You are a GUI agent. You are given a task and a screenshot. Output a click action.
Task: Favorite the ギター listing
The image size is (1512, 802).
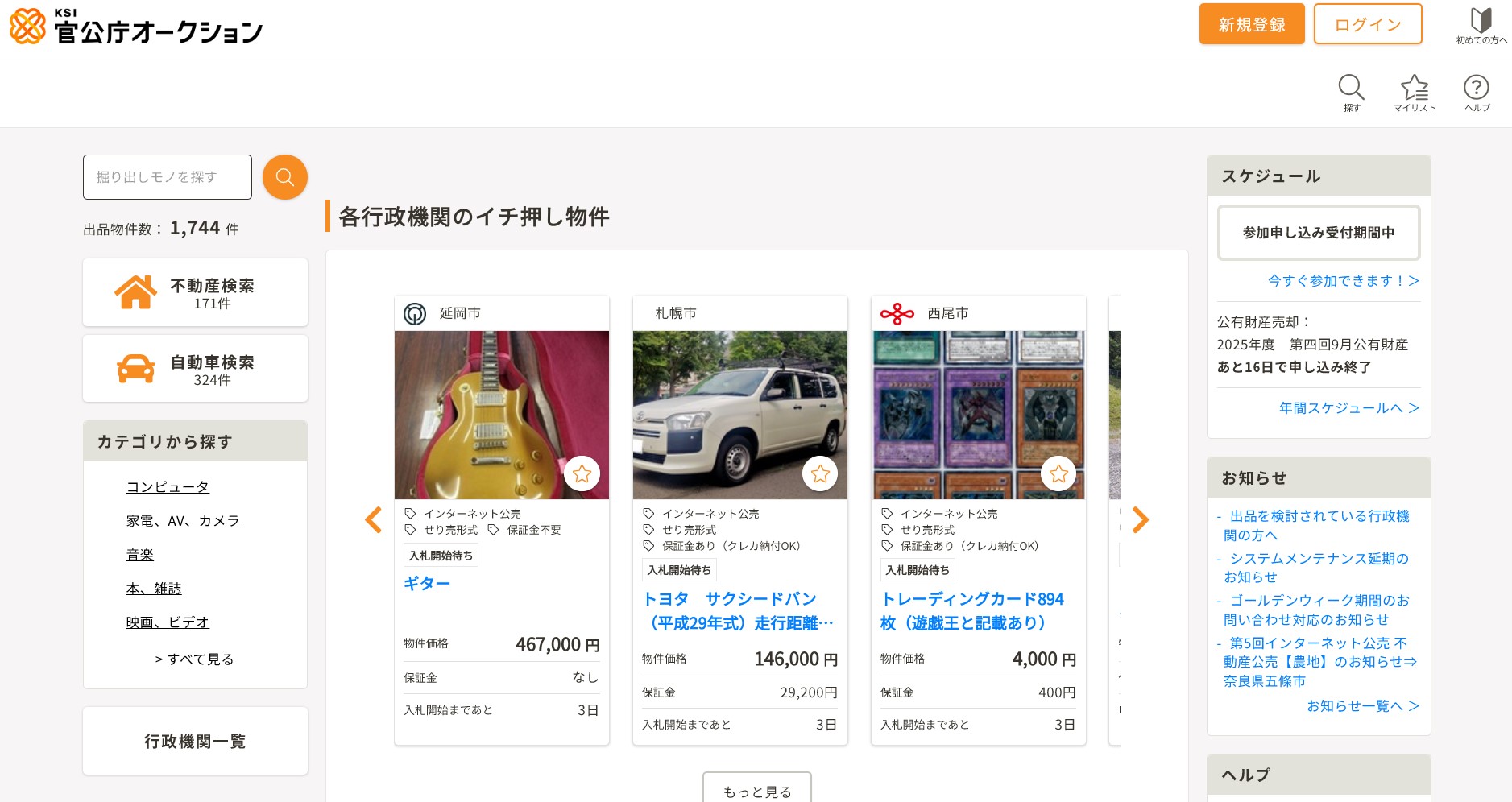[582, 473]
